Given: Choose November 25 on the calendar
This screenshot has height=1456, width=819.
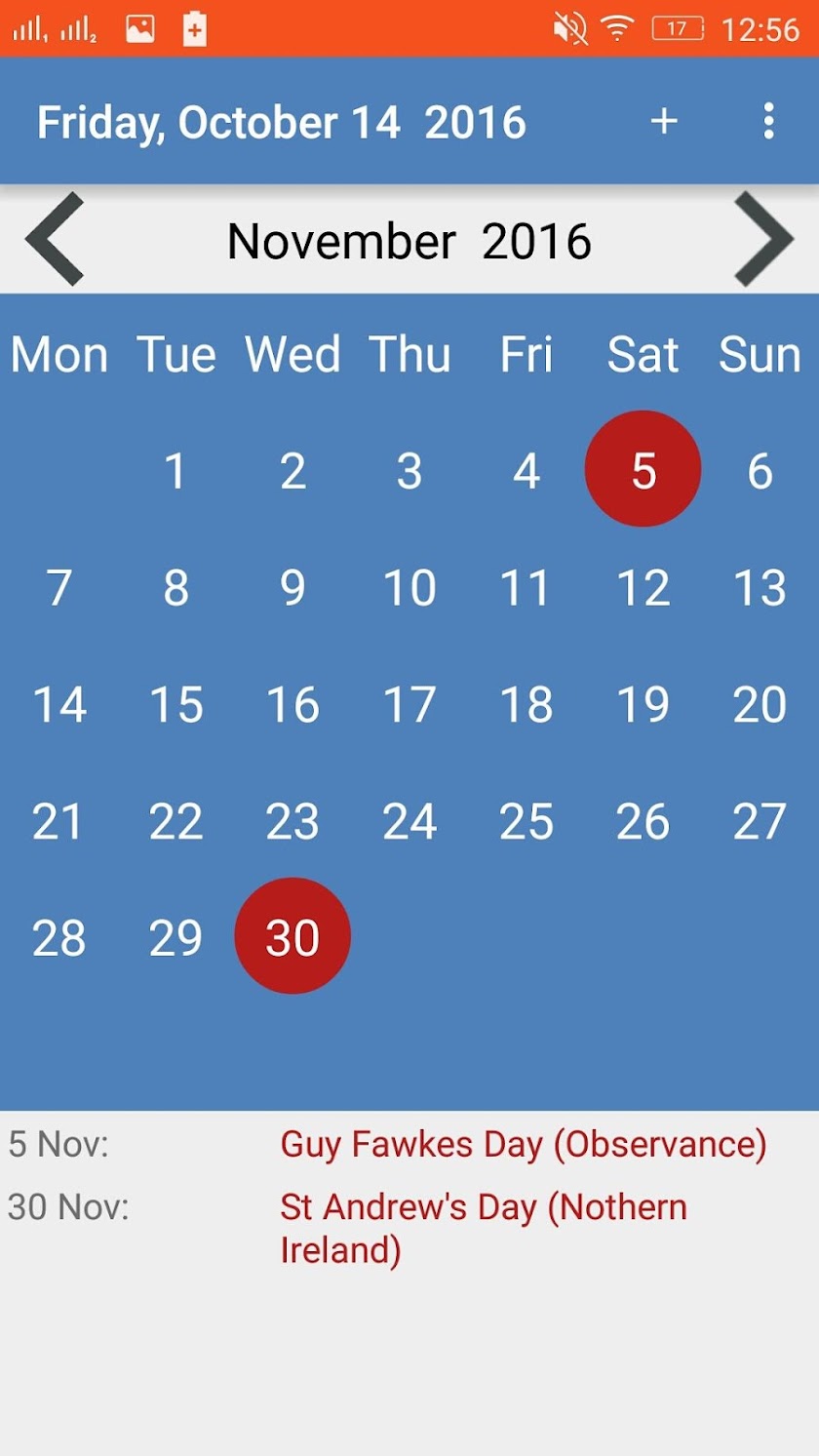Looking at the screenshot, I should pyautogui.click(x=526, y=821).
